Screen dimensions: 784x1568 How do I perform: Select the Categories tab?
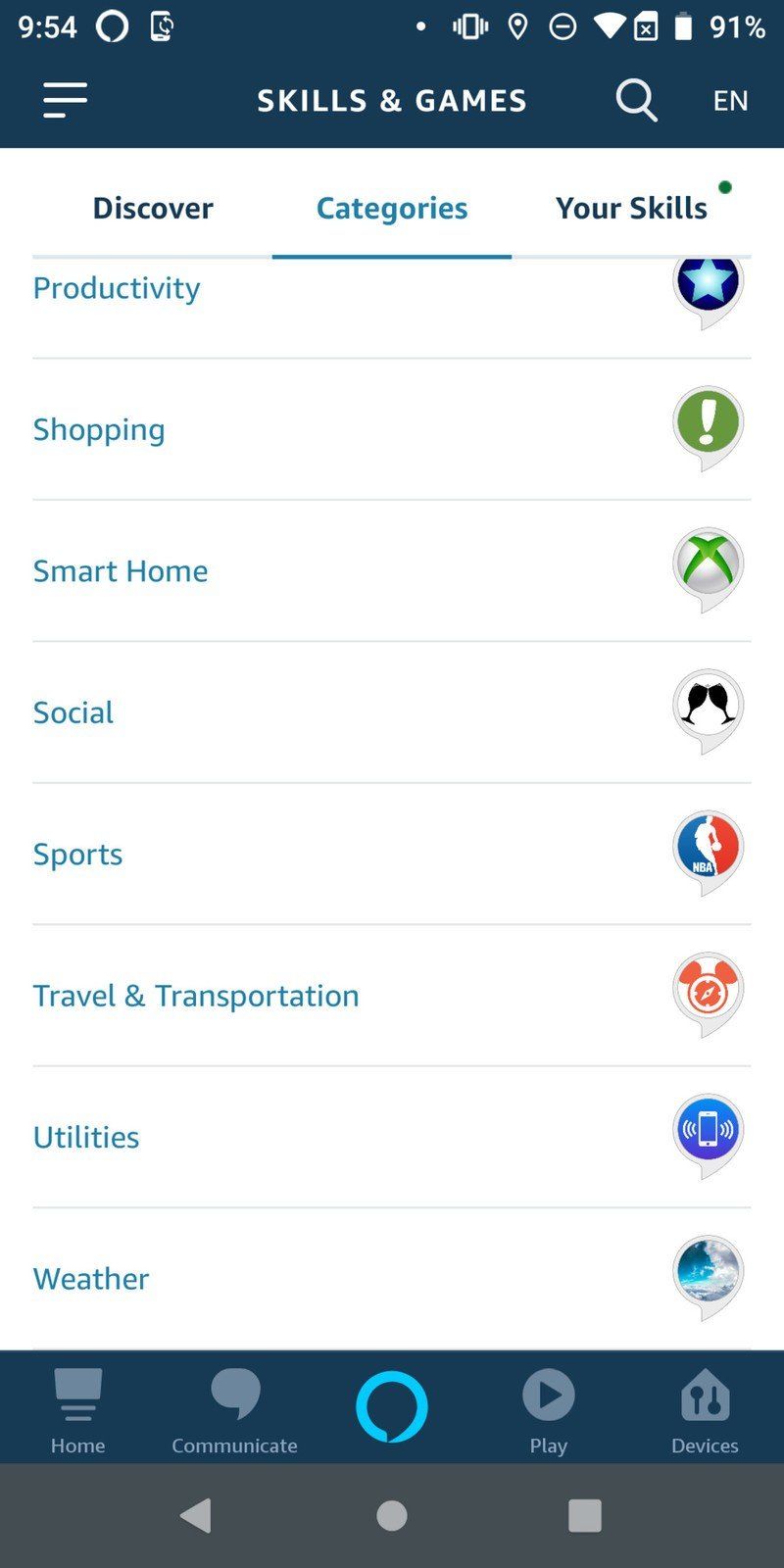pos(391,207)
